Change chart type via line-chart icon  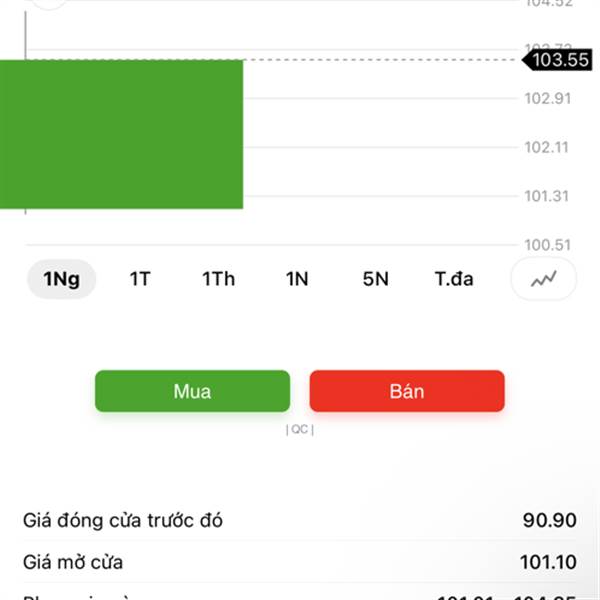(x=544, y=280)
